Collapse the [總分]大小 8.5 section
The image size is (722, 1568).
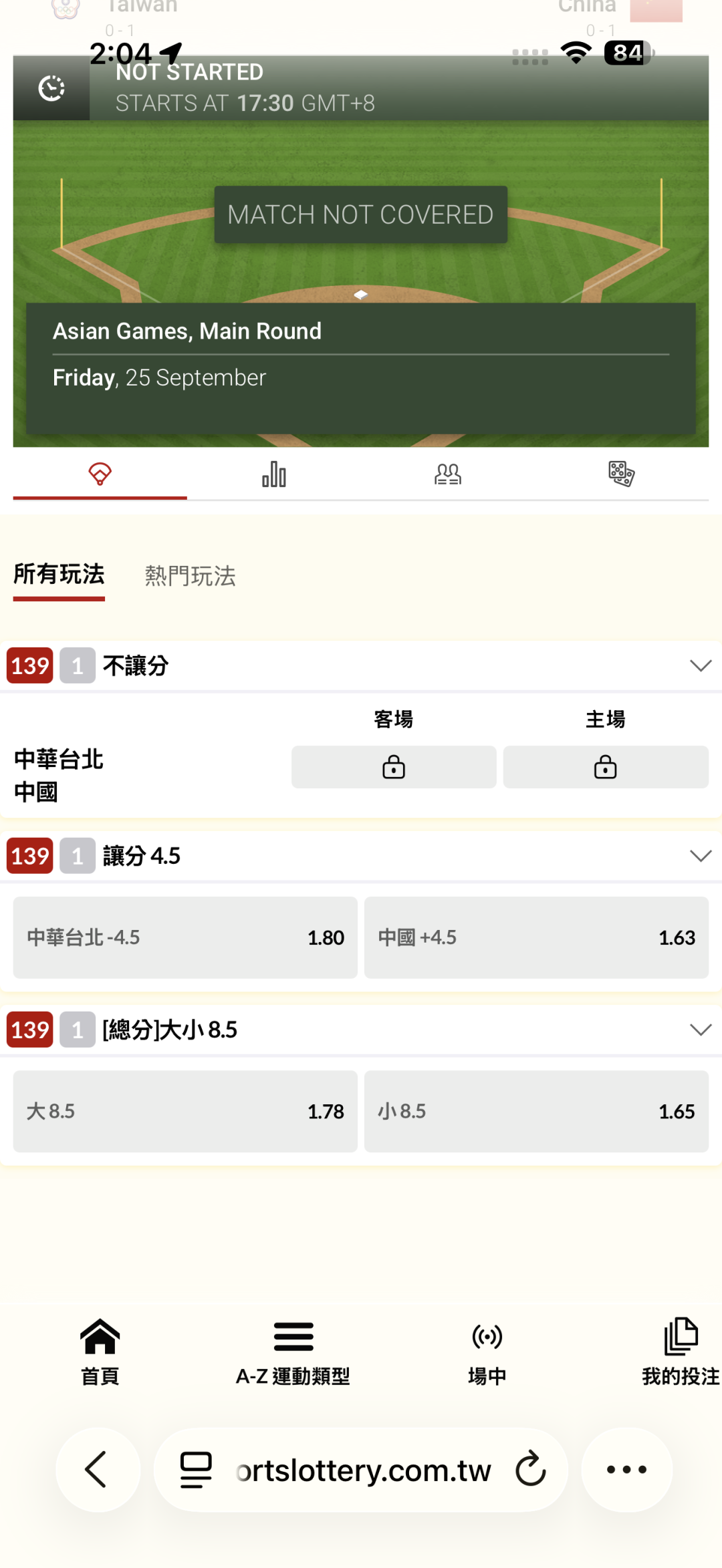click(x=700, y=1030)
